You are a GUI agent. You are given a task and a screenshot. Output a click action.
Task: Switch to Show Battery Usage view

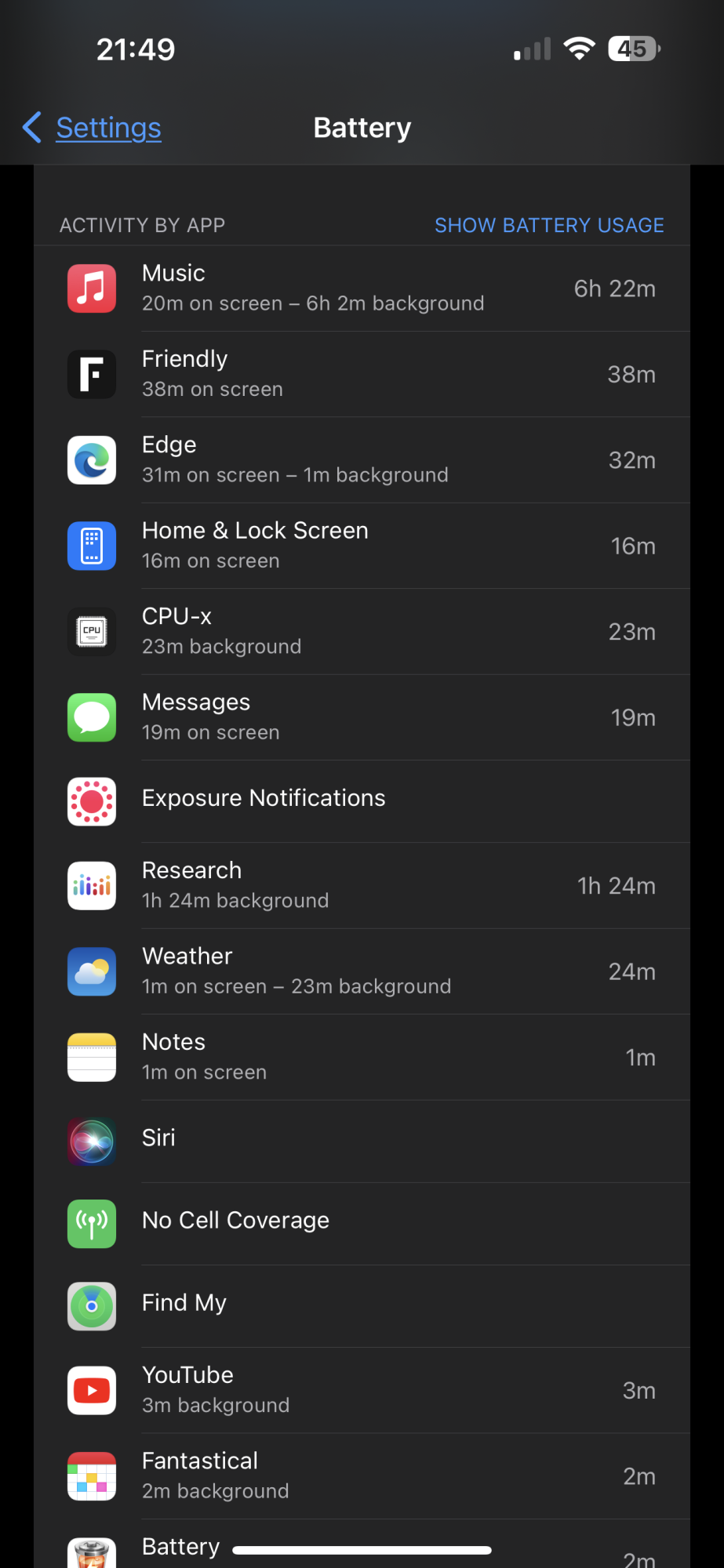pos(549,226)
